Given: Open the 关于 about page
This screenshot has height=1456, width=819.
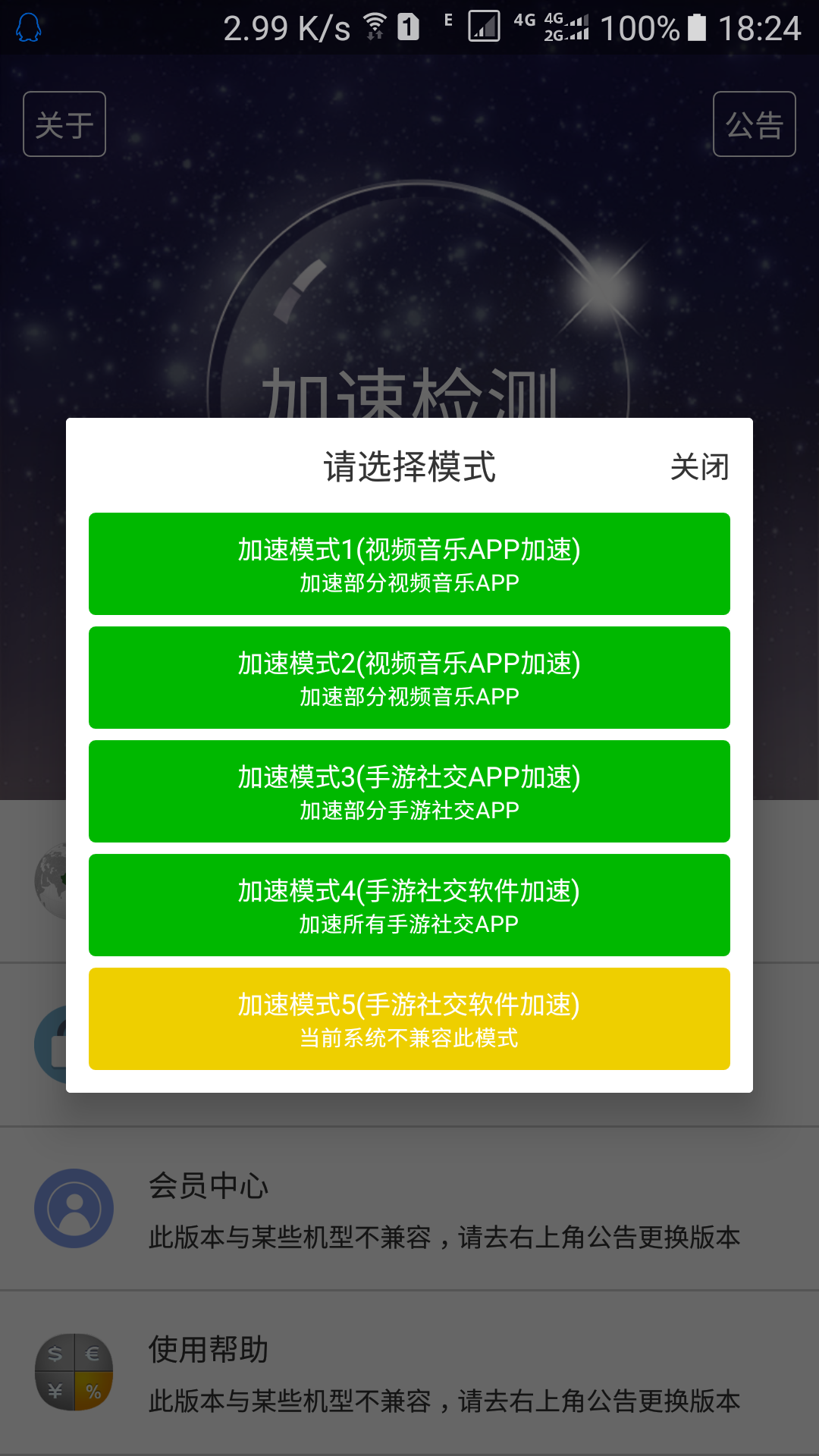Looking at the screenshot, I should tap(64, 124).
